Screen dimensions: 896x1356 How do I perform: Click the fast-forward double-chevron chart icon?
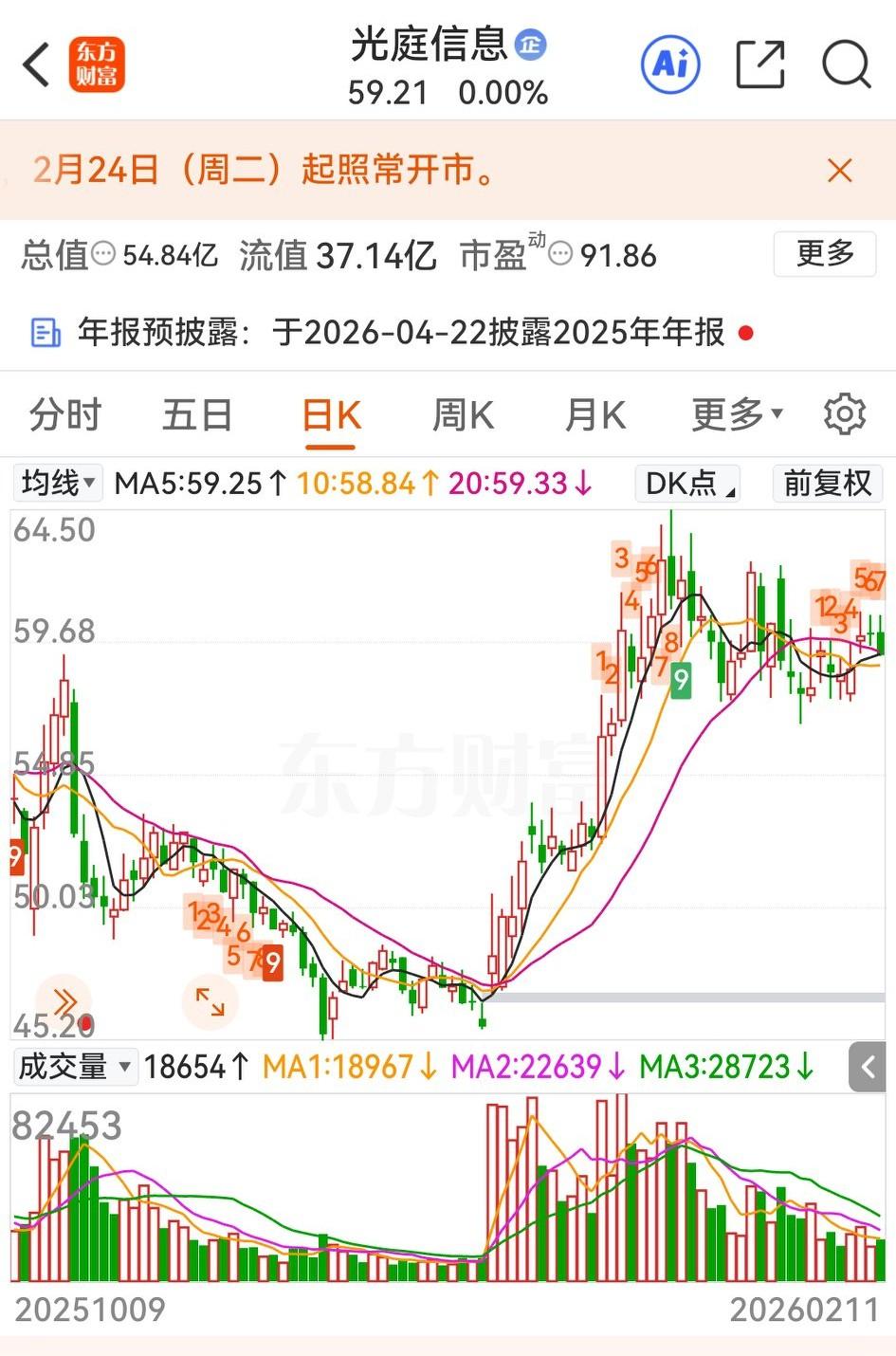point(64,999)
